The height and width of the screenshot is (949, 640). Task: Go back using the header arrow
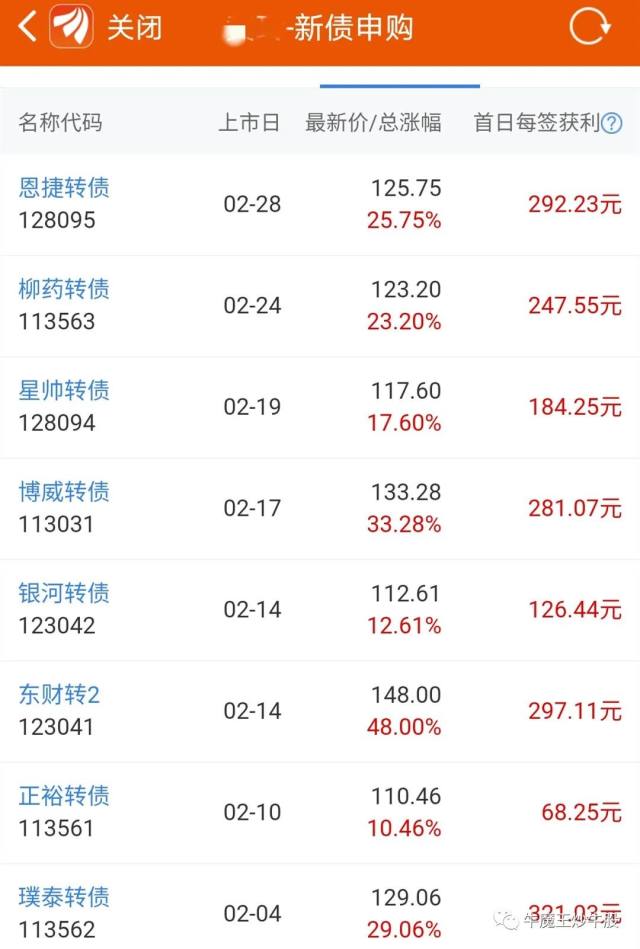27,27
